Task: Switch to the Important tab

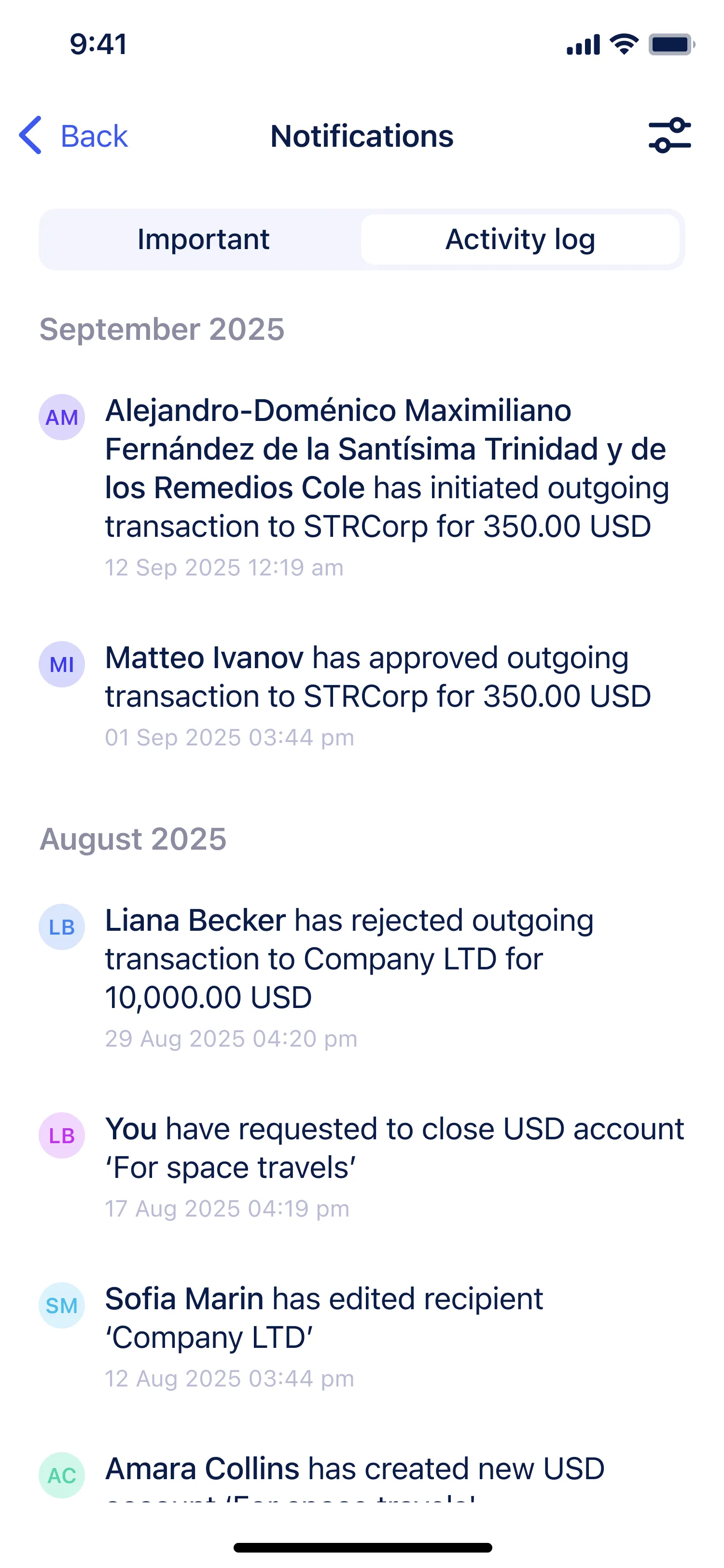Action: (203, 239)
